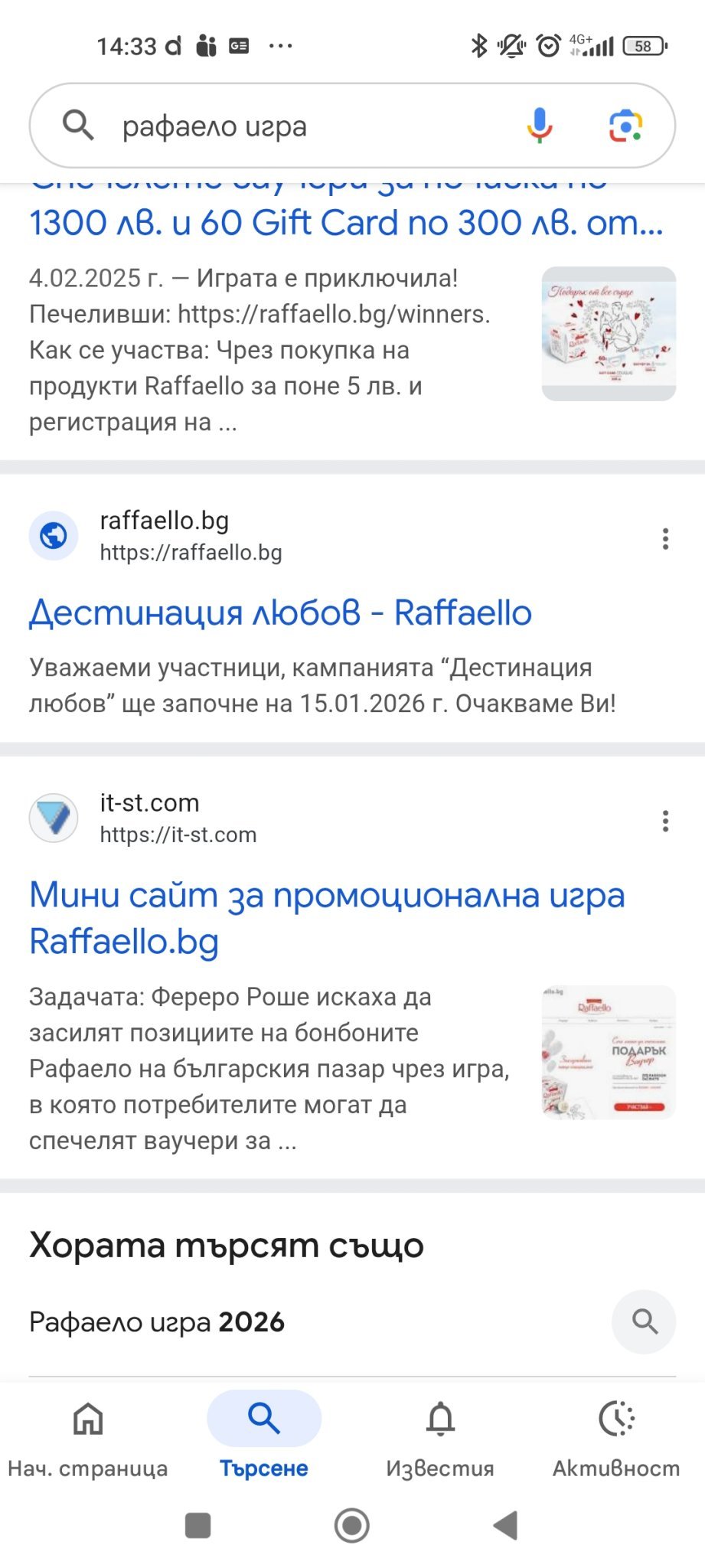Open Google Lens camera search
The image size is (705, 1568).
pyautogui.click(x=625, y=126)
